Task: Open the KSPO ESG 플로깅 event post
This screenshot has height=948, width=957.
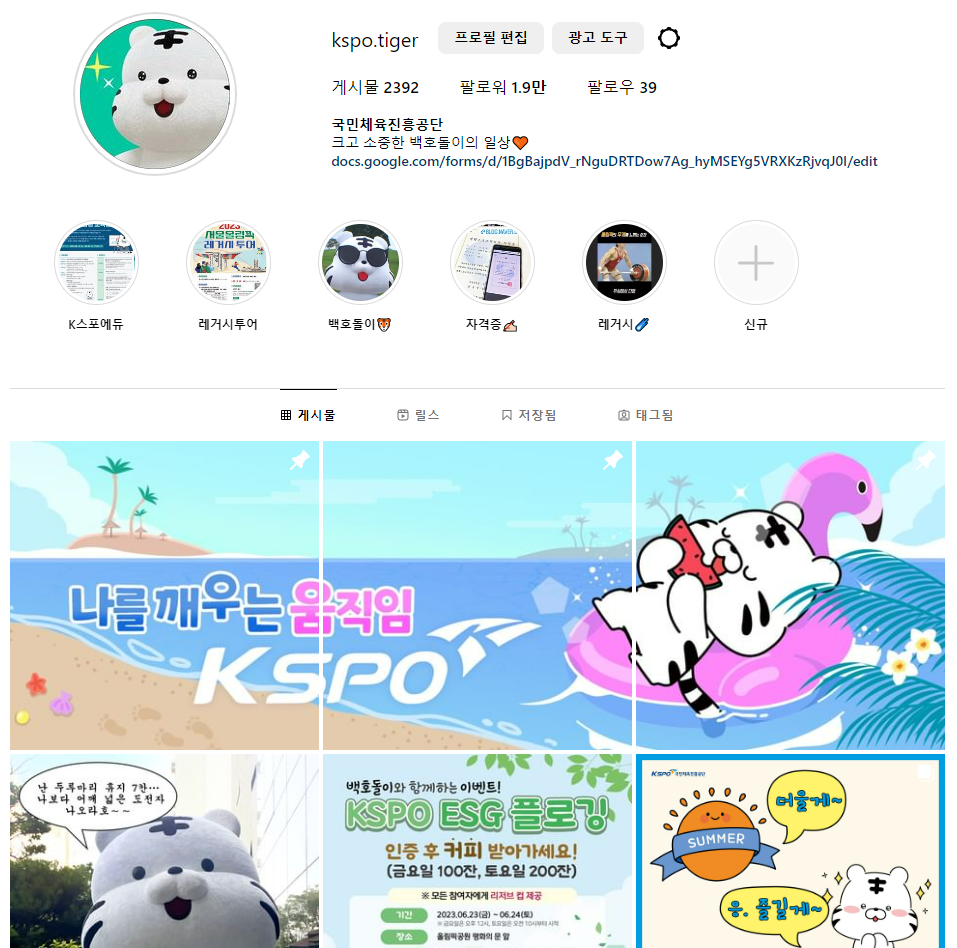Action: (477, 850)
